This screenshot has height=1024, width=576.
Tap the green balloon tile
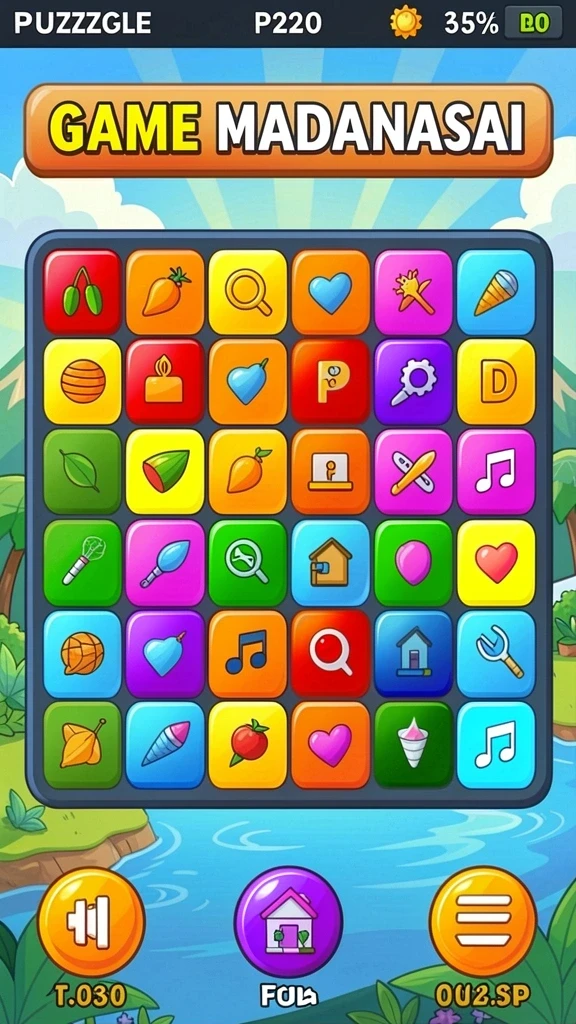tap(413, 562)
